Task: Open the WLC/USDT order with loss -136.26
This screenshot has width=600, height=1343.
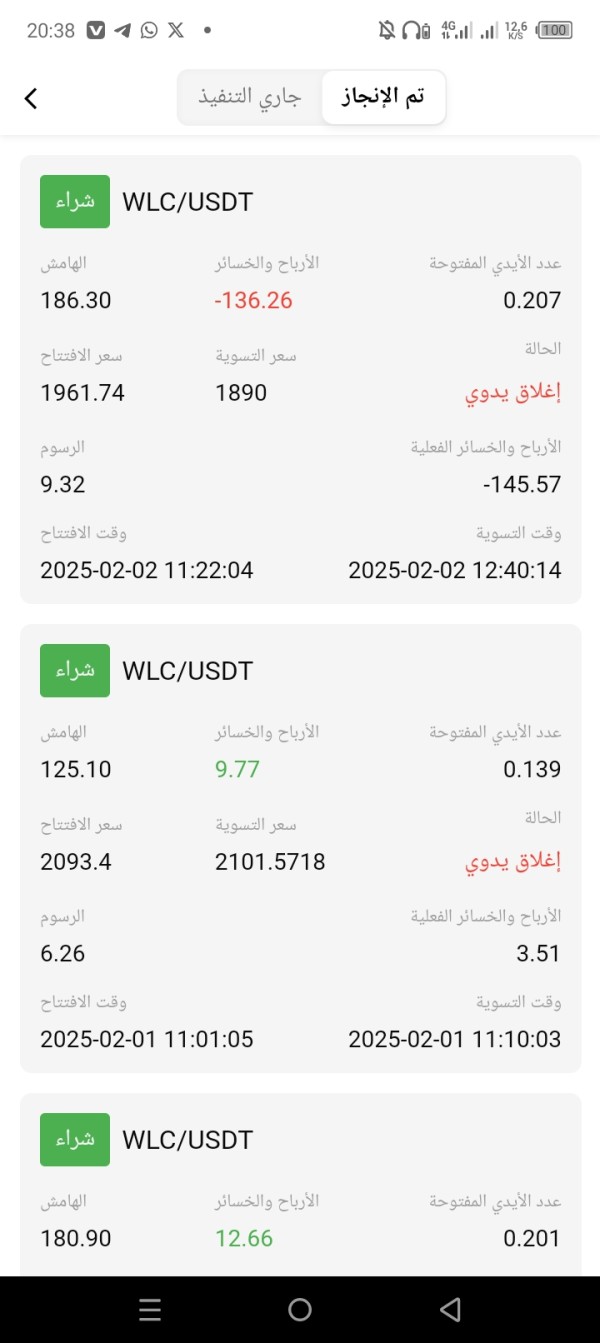Action: 300,379
